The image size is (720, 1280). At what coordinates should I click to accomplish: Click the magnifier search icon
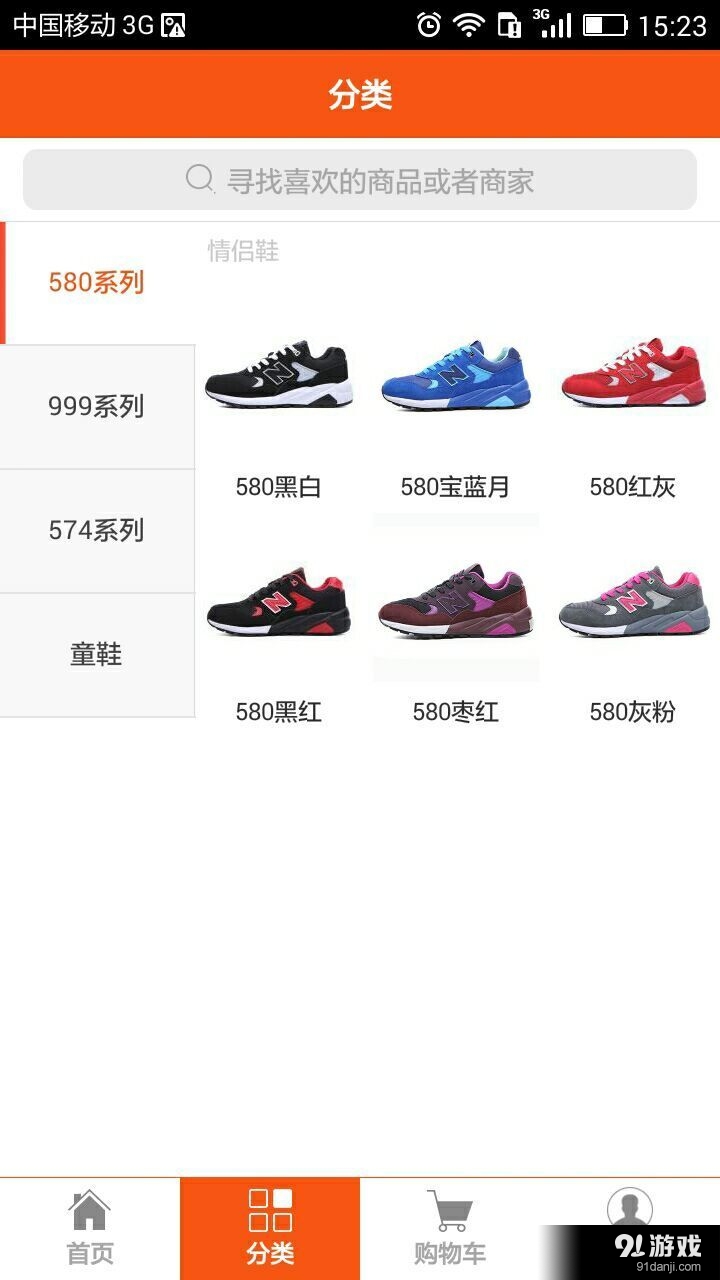[x=198, y=180]
